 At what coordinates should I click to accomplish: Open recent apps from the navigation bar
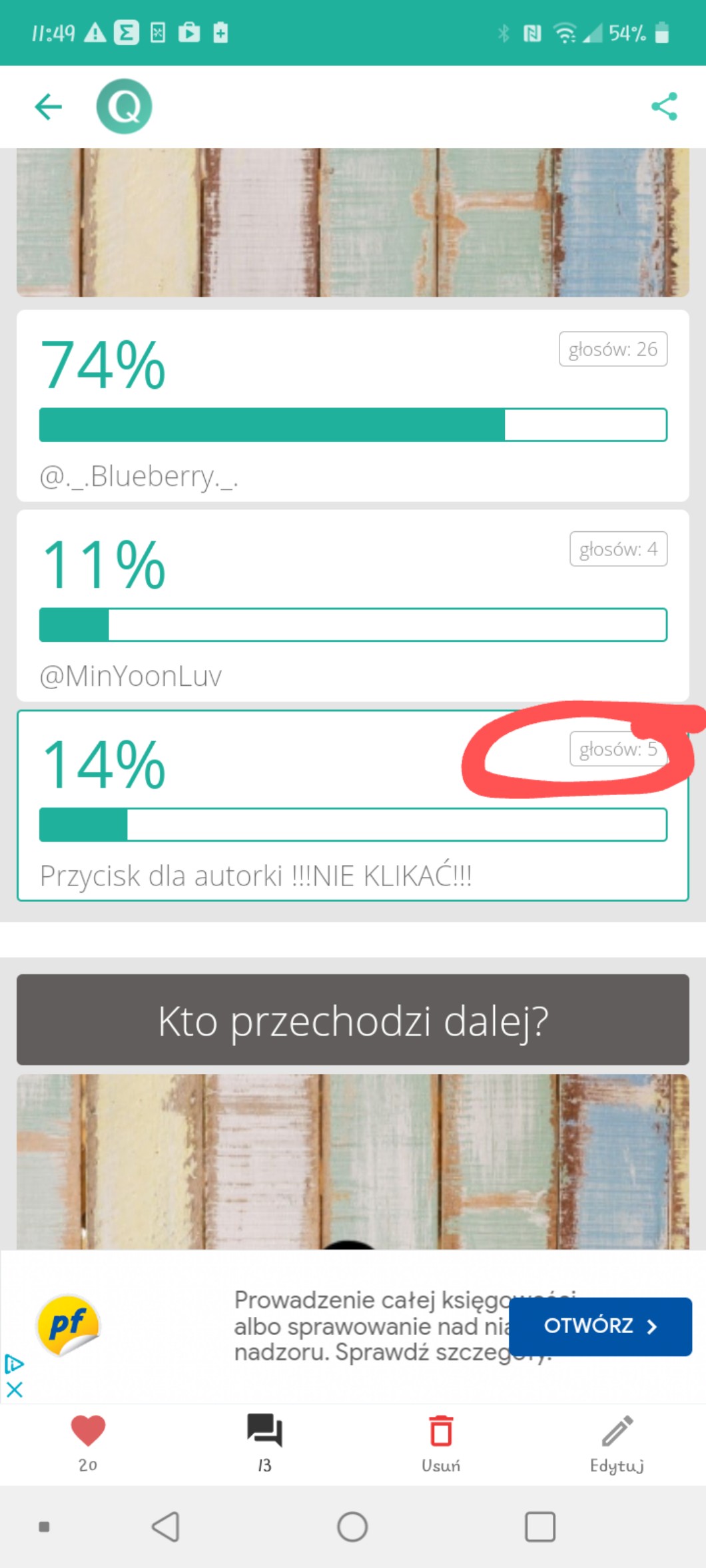539,1527
